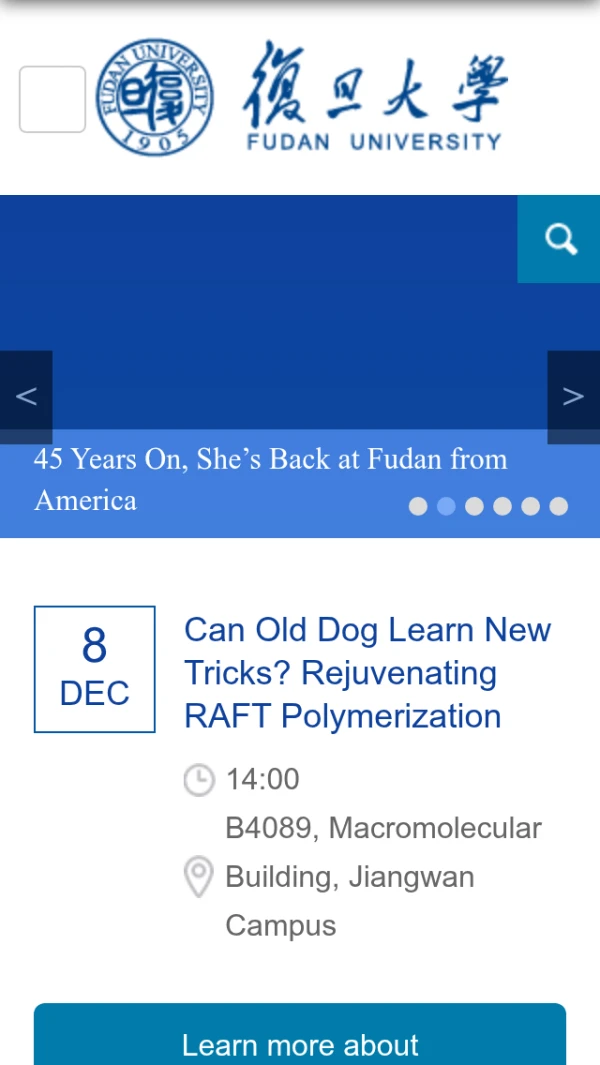This screenshot has width=600, height=1065.
Task: Open the menu button beside the logo
Action: coord(52,99)
